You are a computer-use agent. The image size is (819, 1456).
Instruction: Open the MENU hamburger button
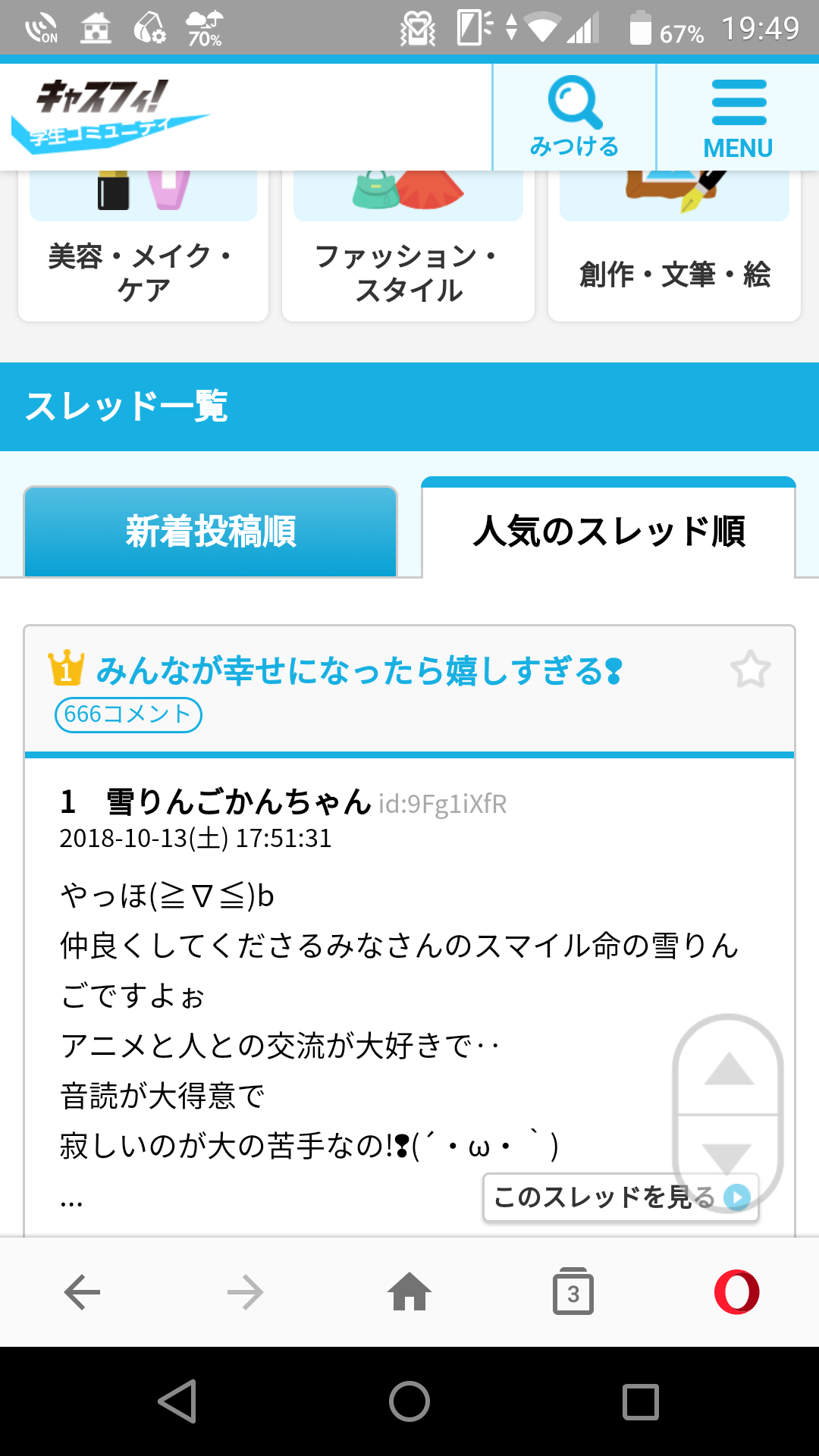coord(738,117)
